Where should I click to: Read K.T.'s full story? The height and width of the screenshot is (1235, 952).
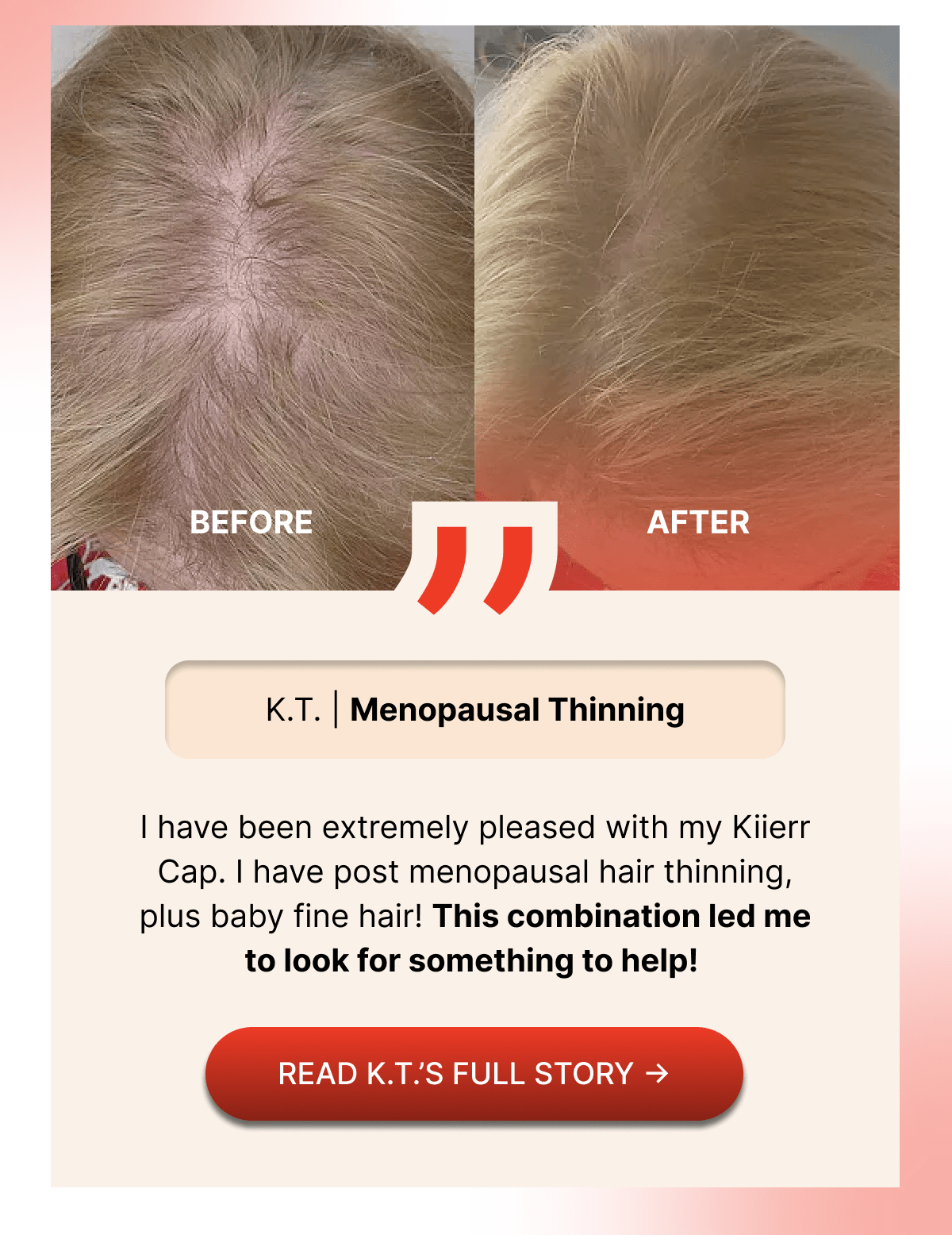coord(474,1073)
